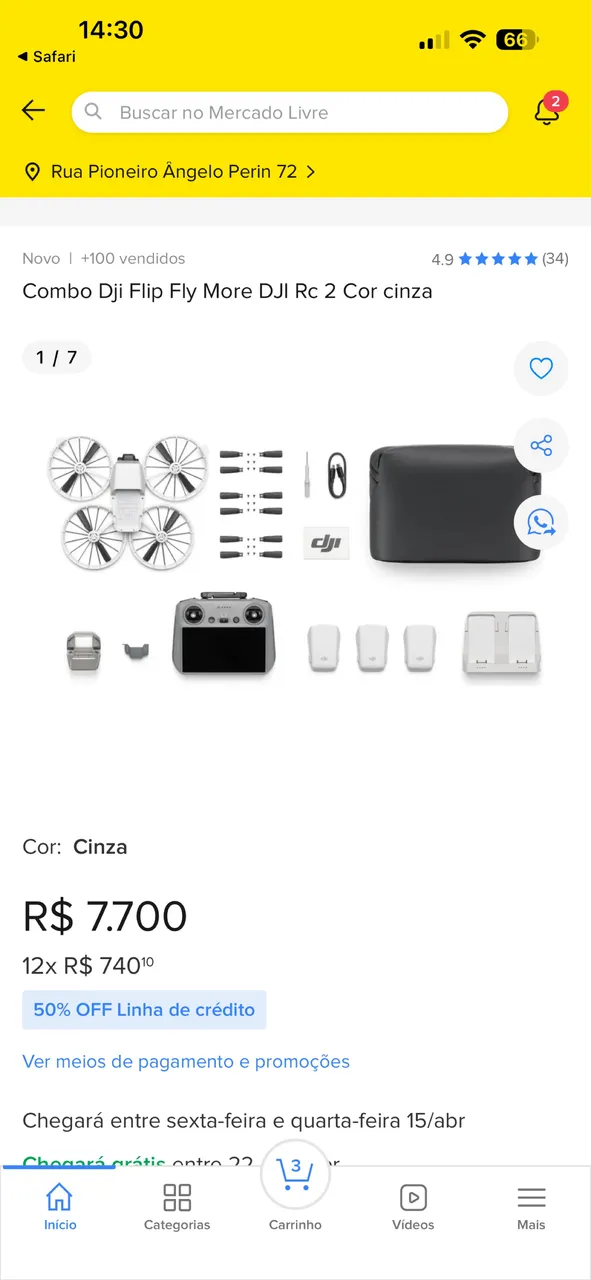The height and width of the screenshot is (1280, 591).
Task: Share the product via WhatsApp icon
Action: [x=541, y=522]
